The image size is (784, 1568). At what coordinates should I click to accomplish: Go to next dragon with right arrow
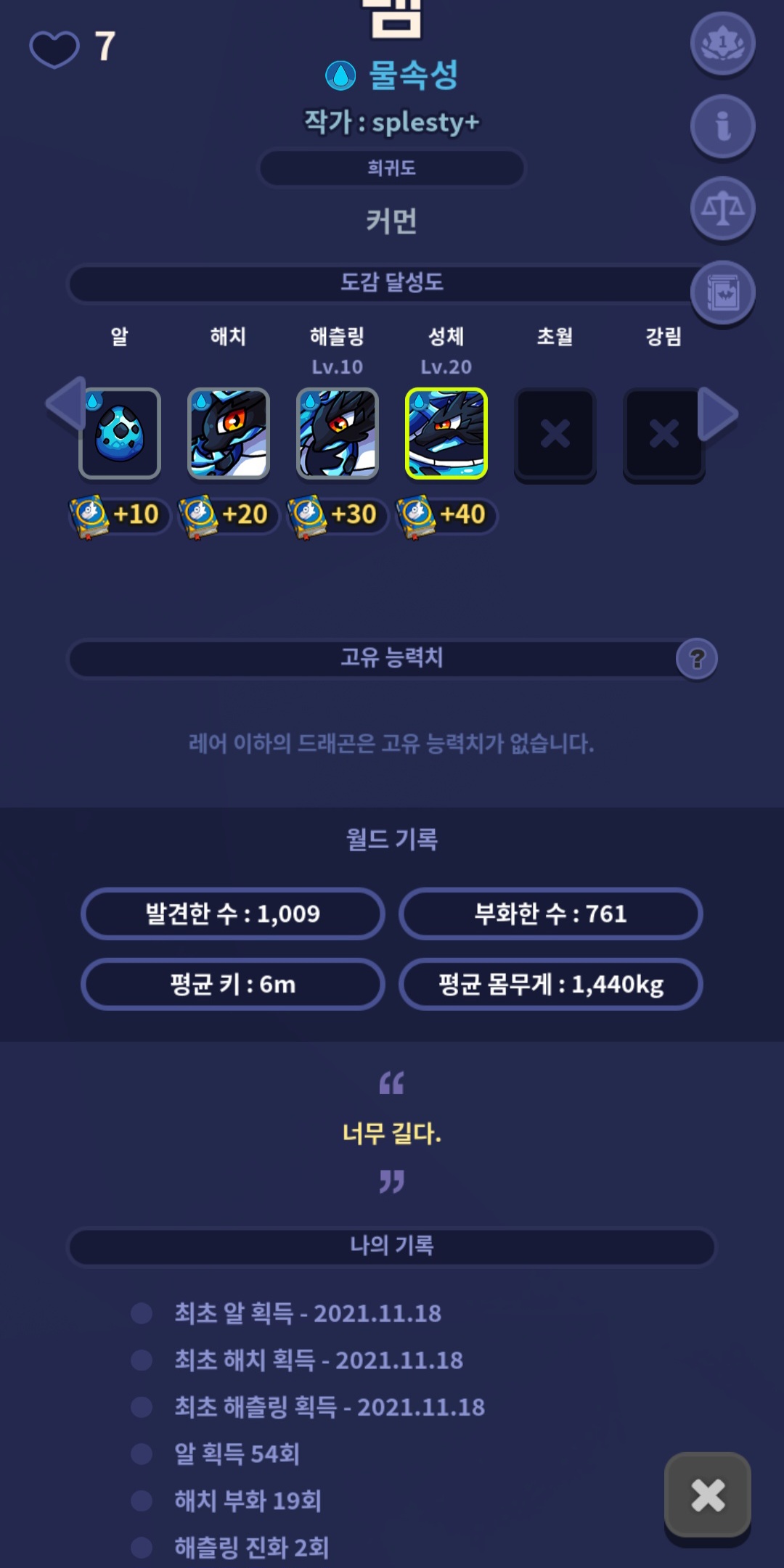[x=717, y=414]
